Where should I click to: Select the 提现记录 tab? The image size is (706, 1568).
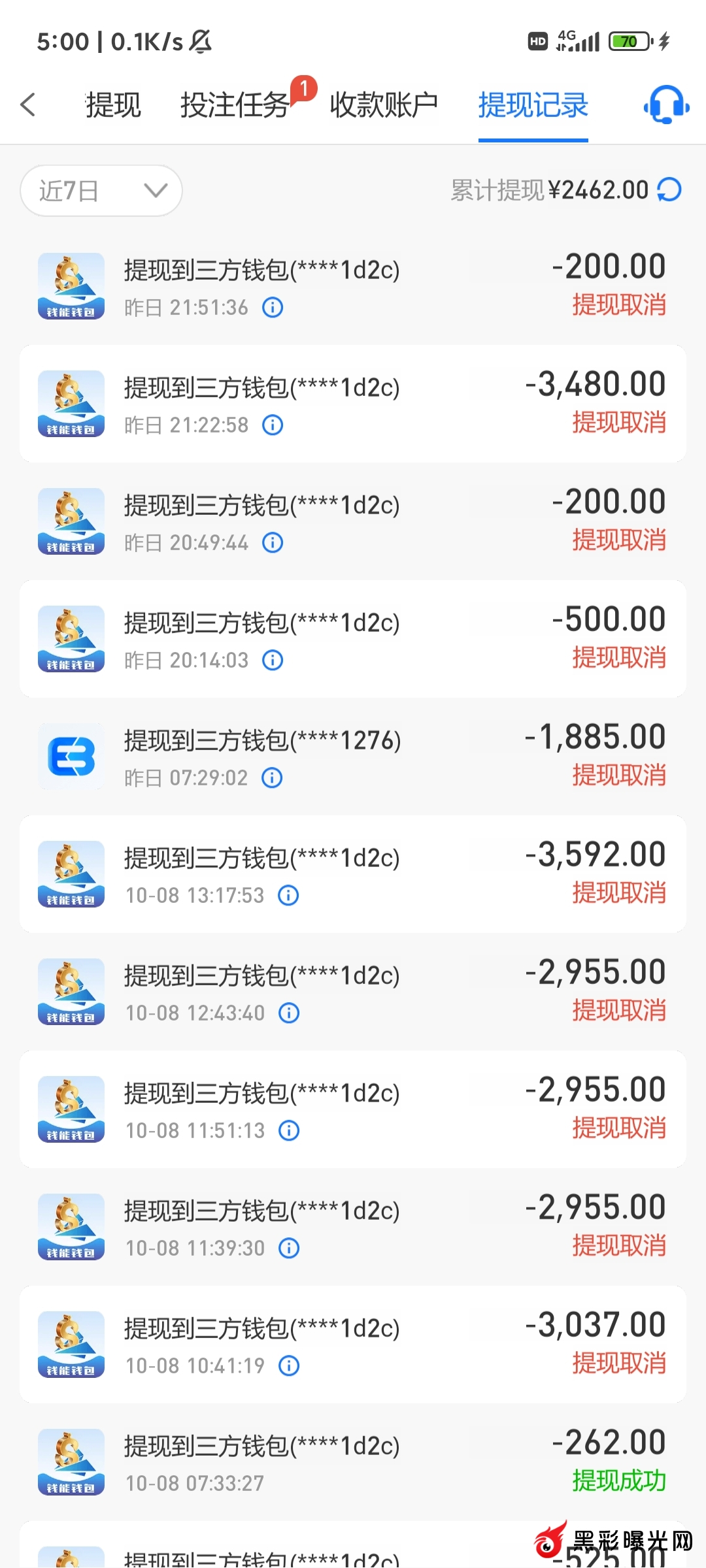(533, 105)
